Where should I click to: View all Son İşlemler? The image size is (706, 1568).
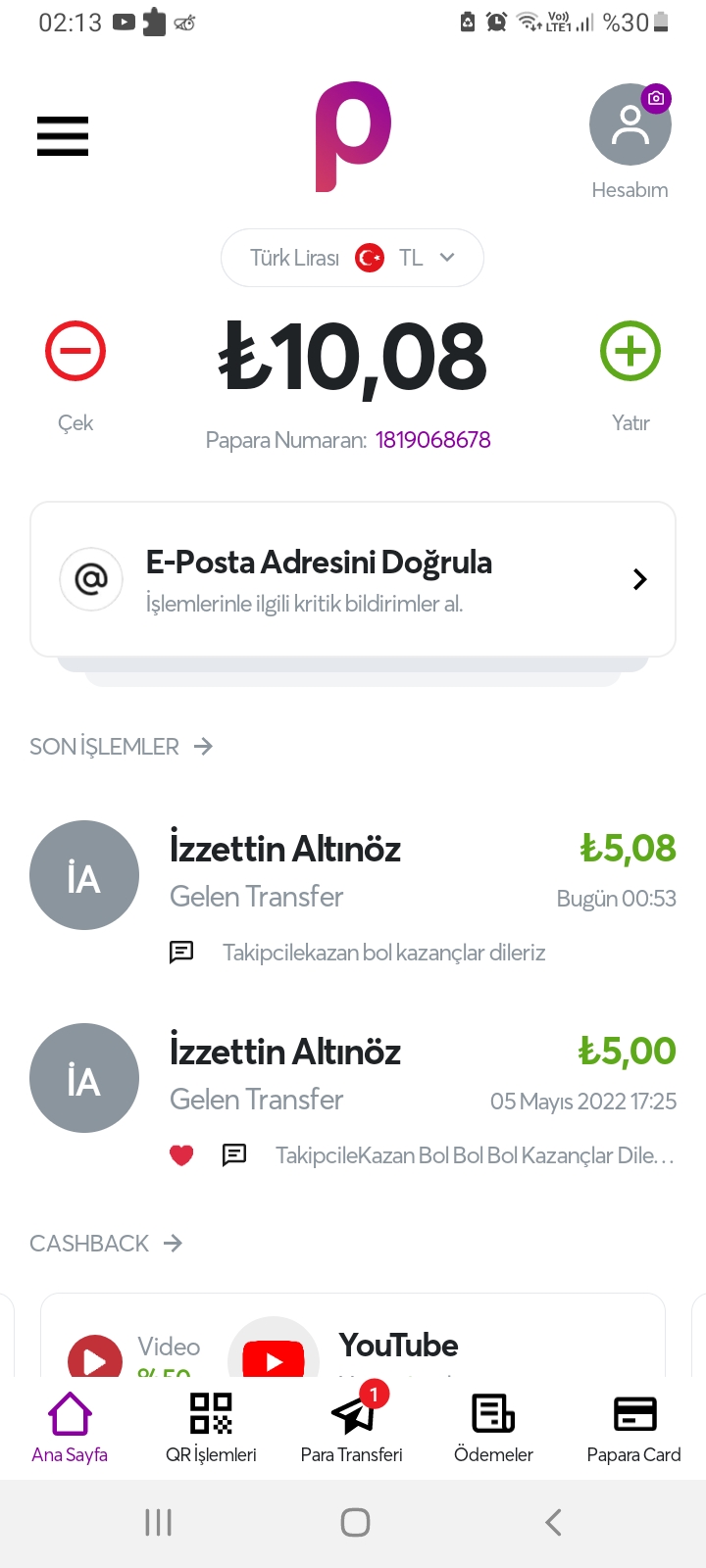122,747
